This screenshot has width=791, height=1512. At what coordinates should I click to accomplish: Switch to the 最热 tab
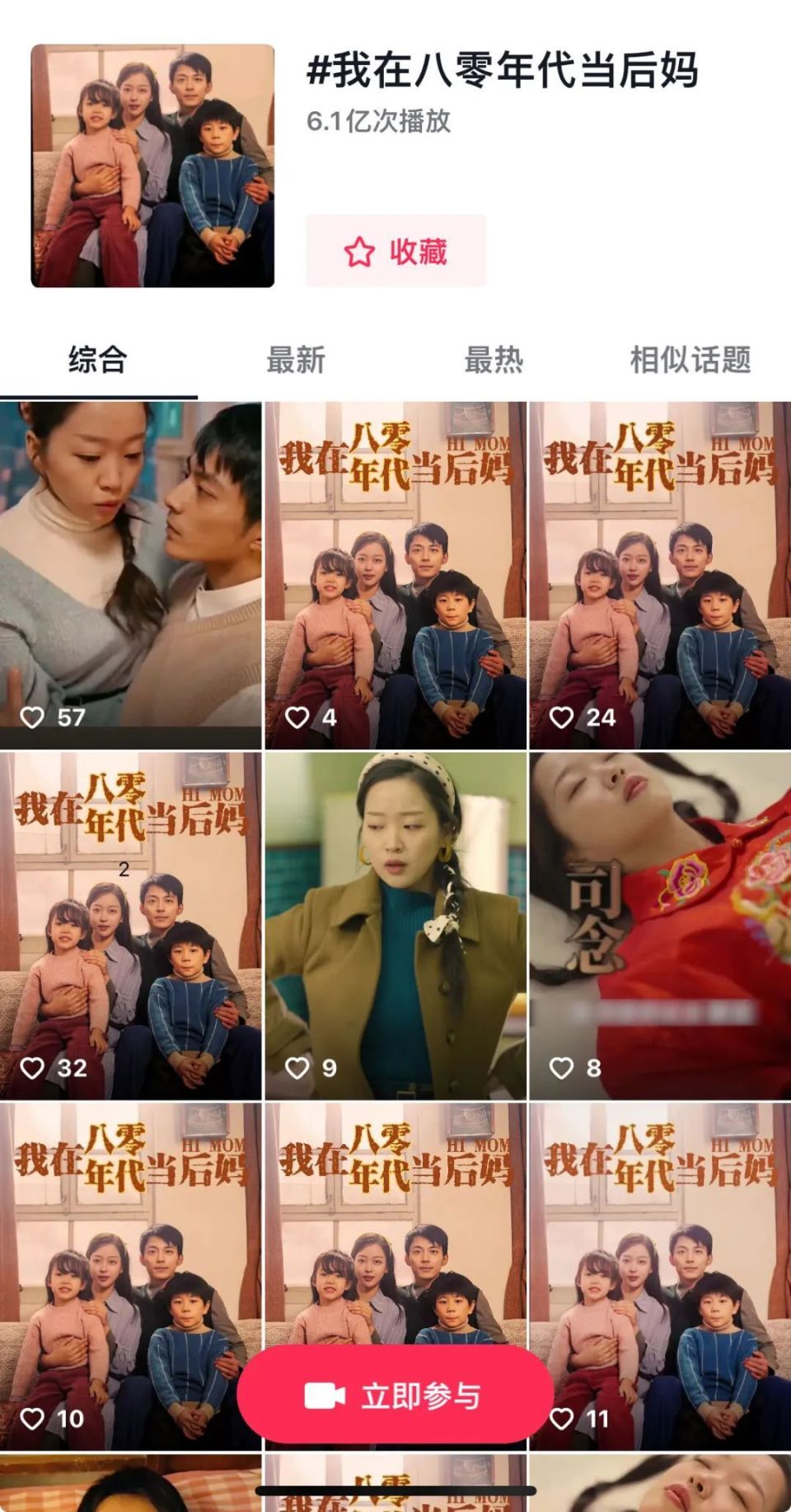click(x=494, y=360)
